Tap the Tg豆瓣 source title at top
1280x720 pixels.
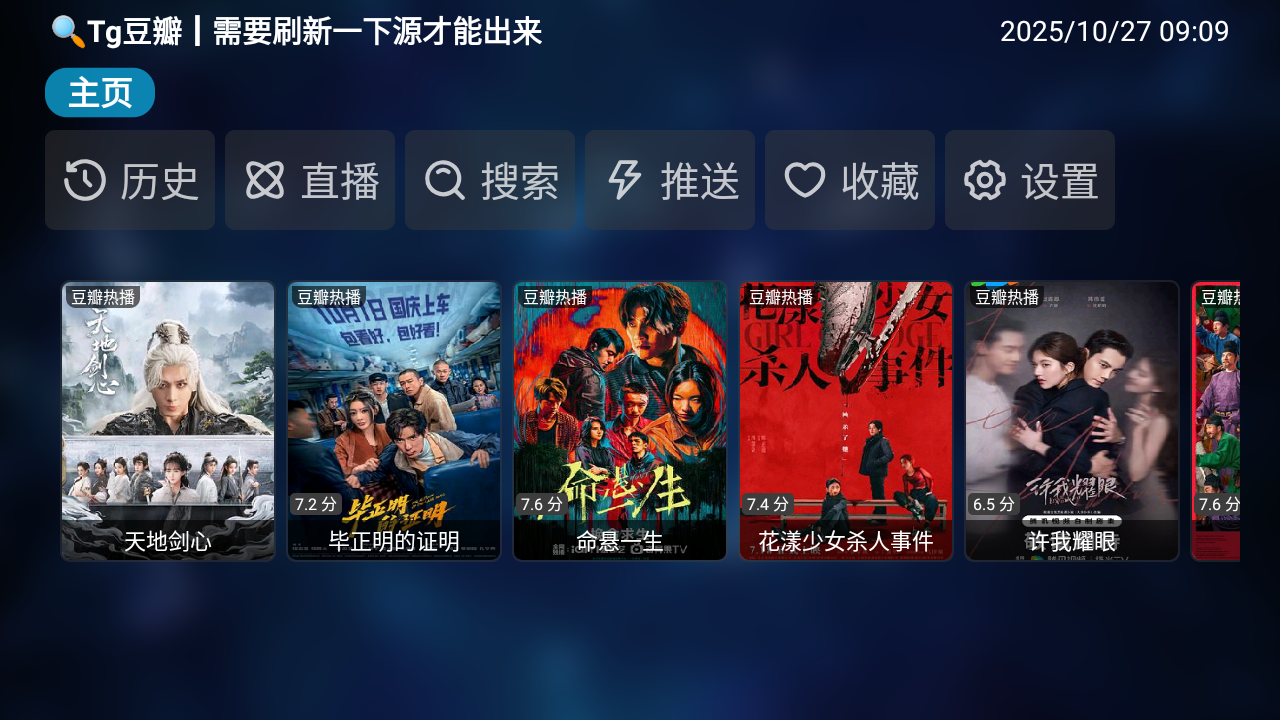point(296,32)
